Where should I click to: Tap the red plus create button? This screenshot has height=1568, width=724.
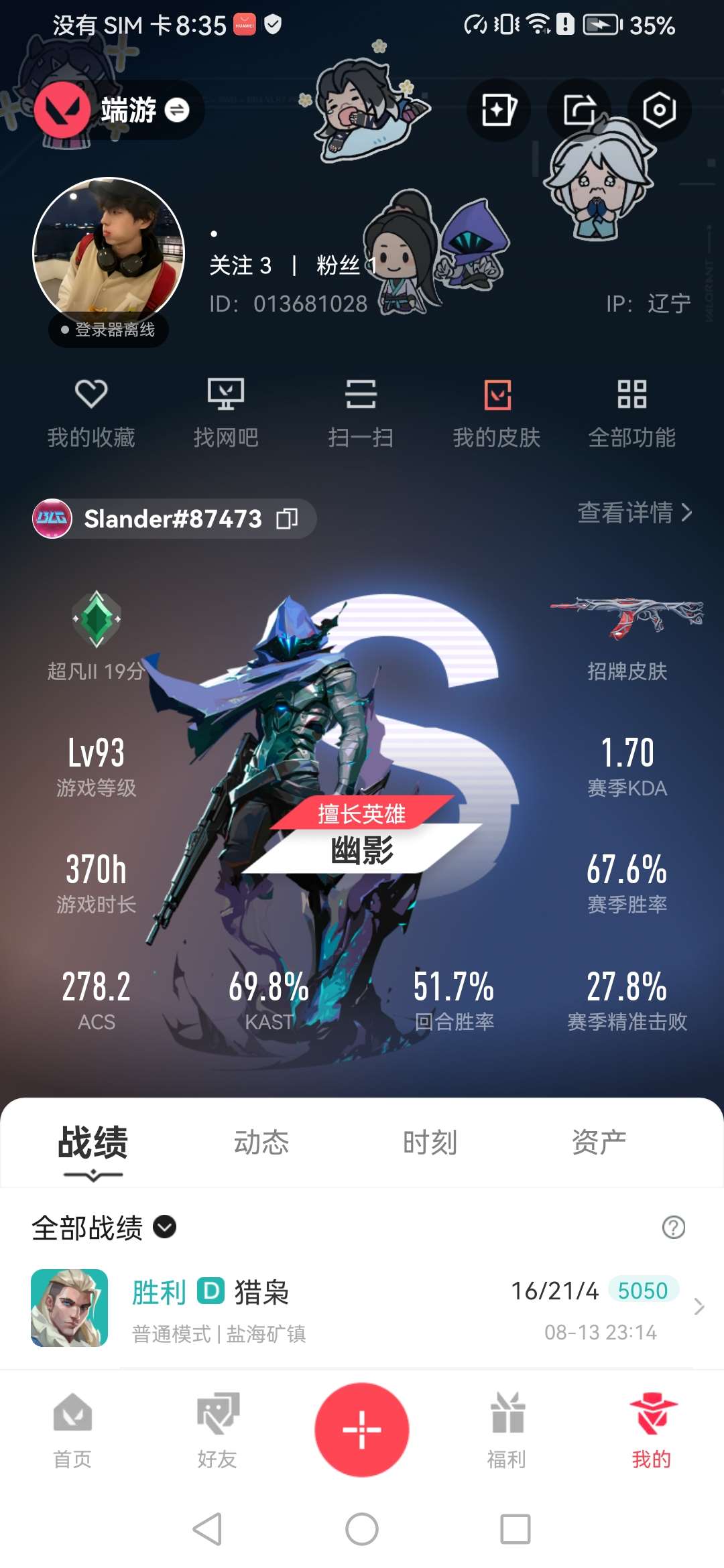point(362,1429)
